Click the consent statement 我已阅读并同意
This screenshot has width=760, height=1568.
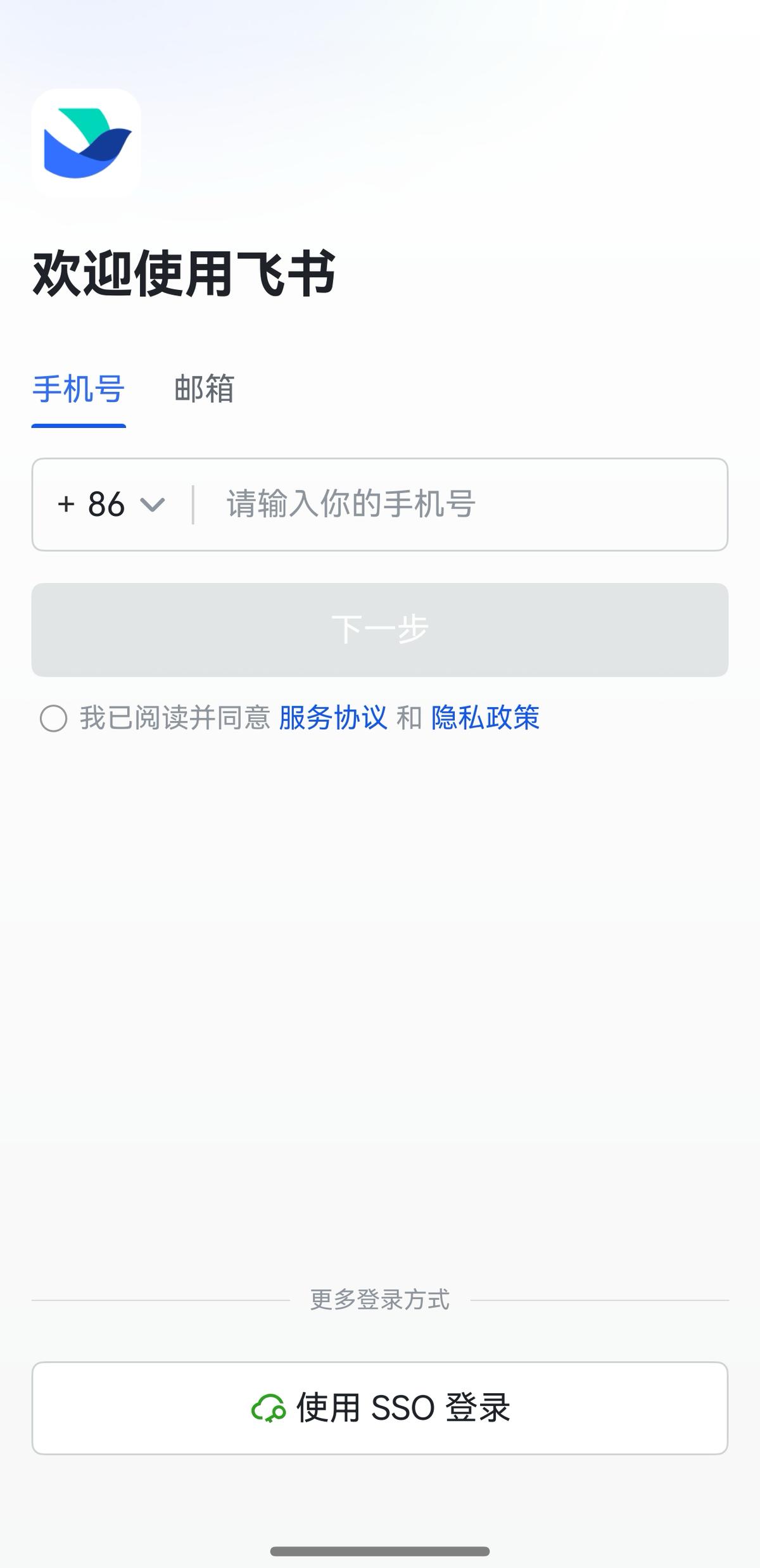(171, 718)
